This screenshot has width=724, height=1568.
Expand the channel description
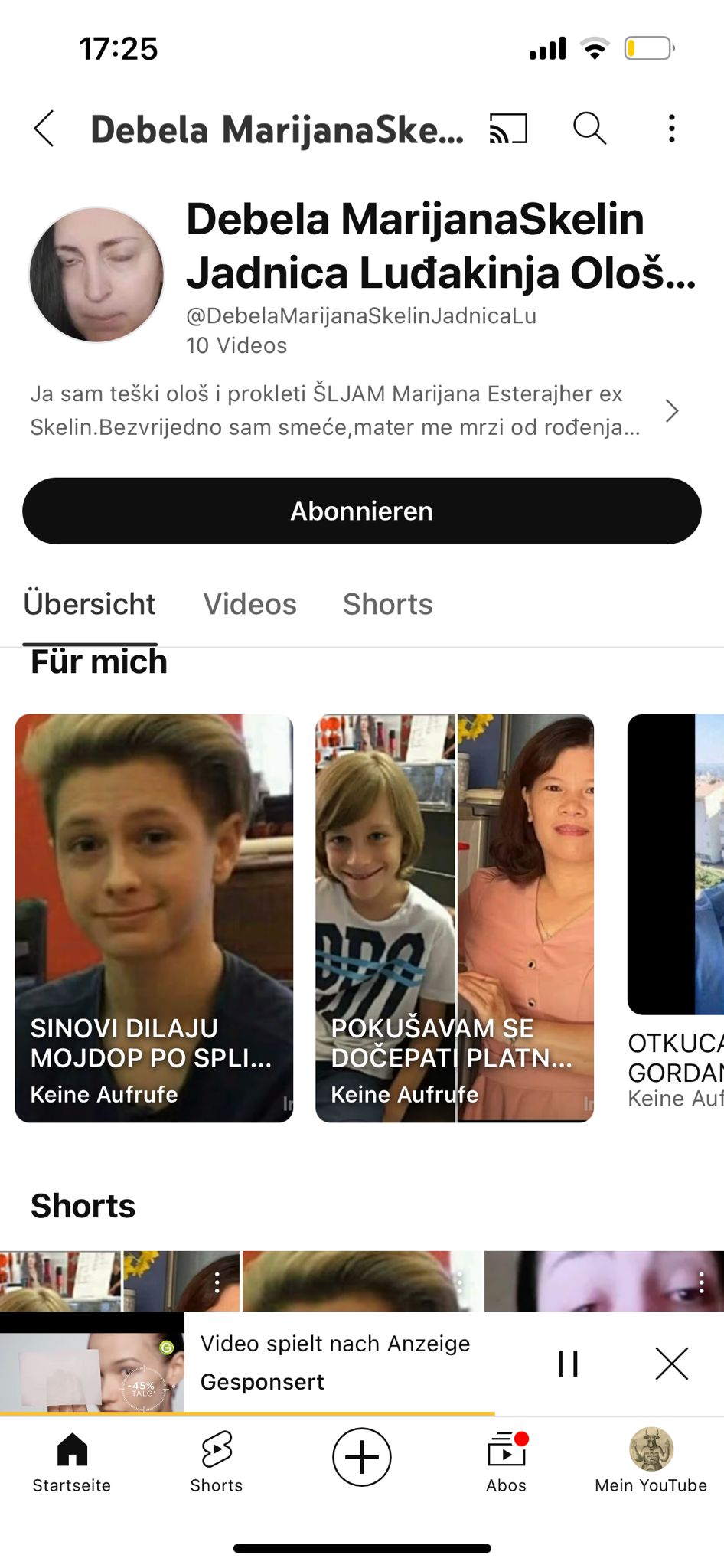[671, 411]
